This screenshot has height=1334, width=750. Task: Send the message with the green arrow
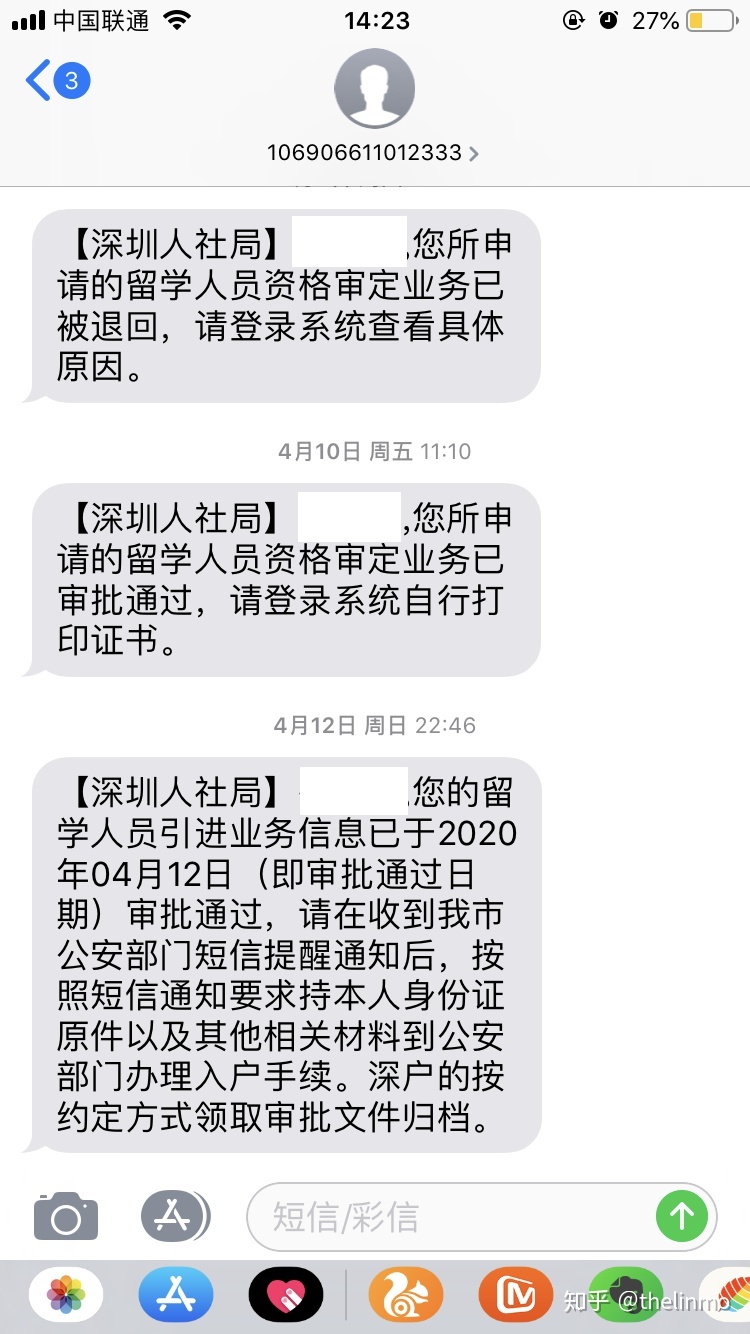(682, 1216)
